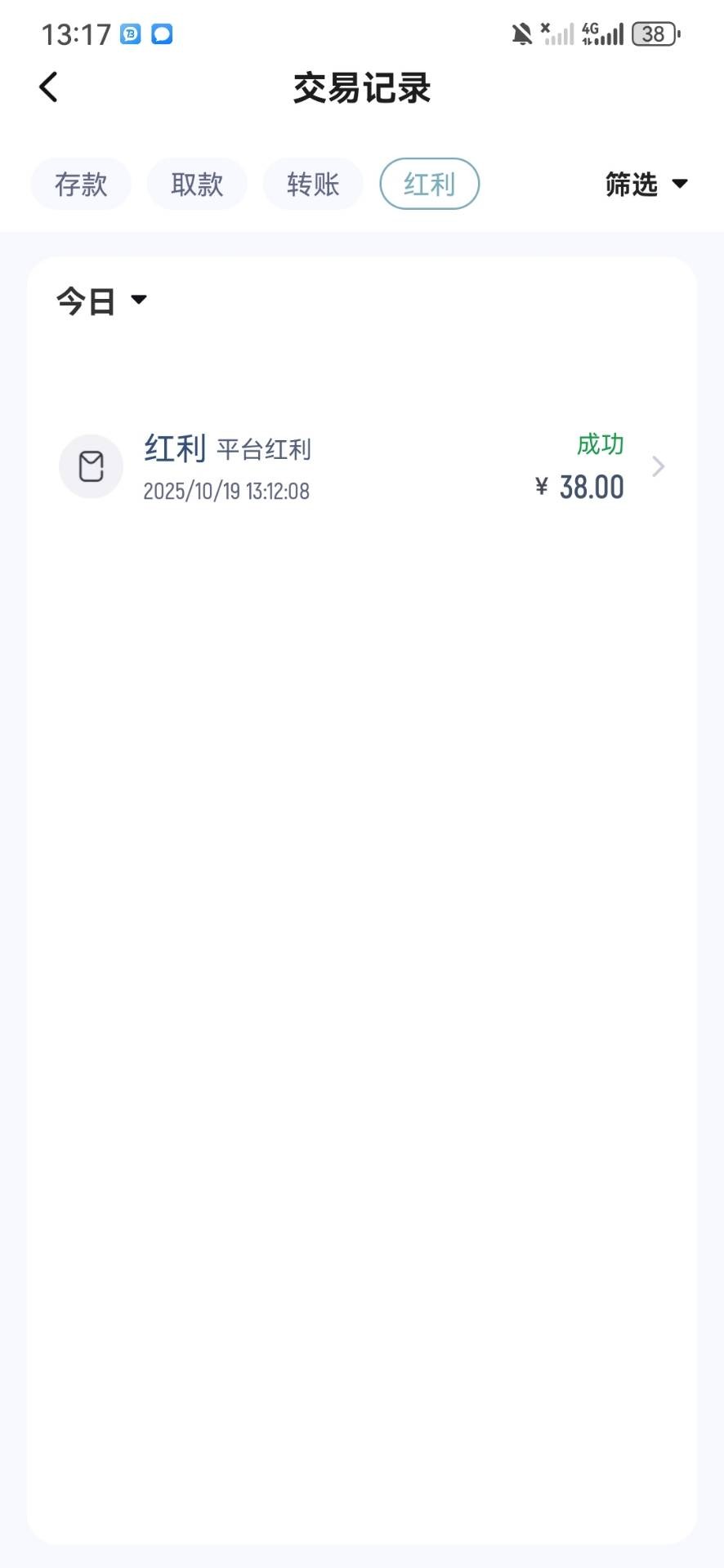Viewport: 724px width, 1568px height.
Task: Tap the selected 红利 chip
Action: [x=429, y=185]
